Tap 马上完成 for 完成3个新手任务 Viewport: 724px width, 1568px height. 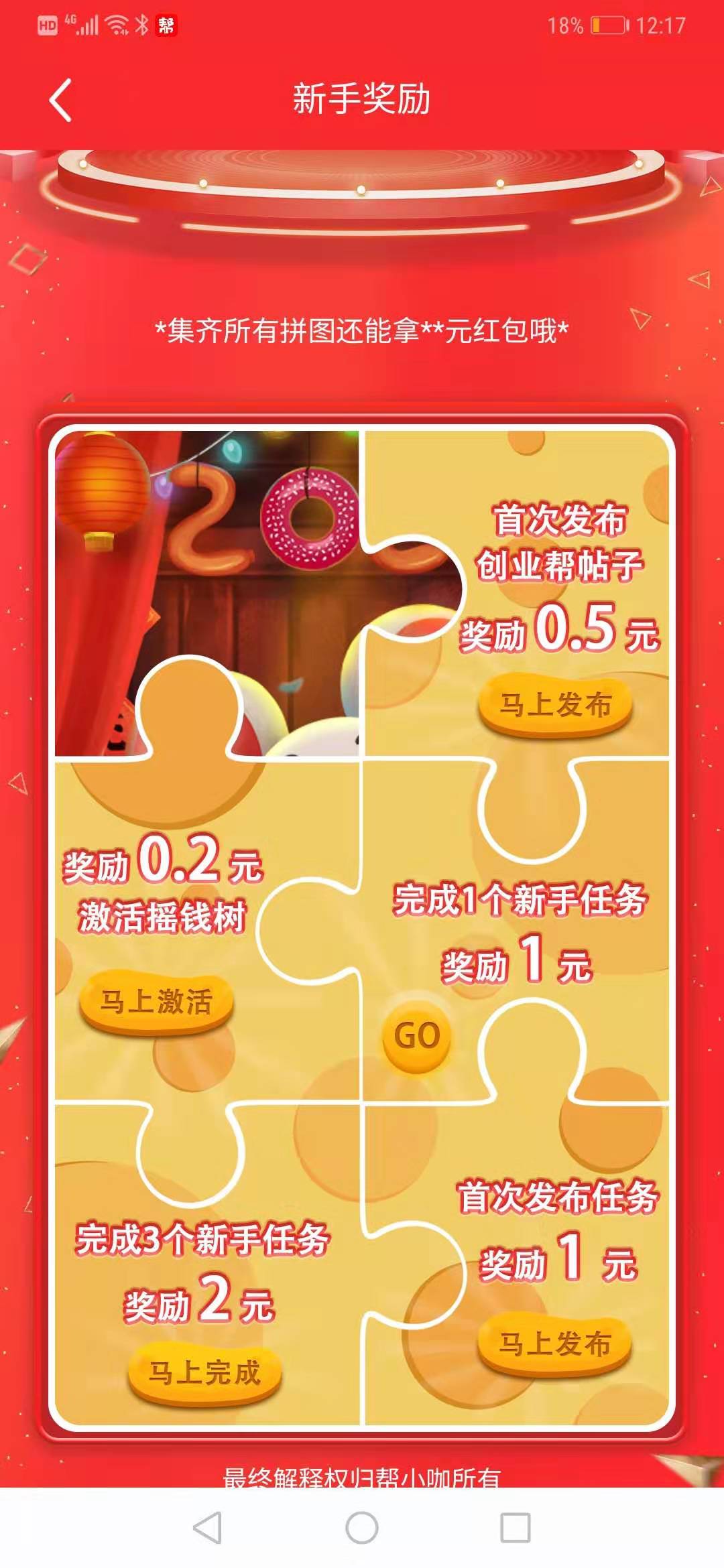pos(204,1373)
